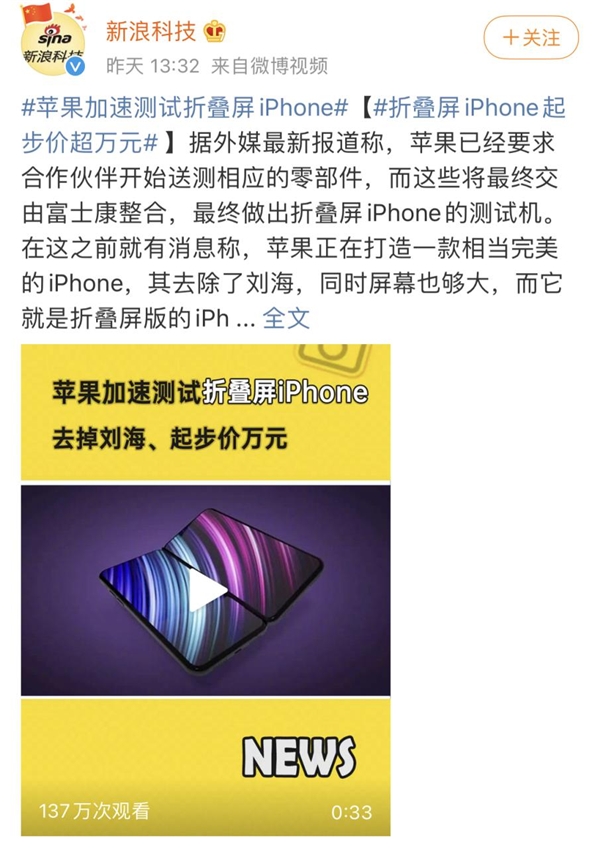Play the foldable iPhone video
The width and height of the screenshot is (600, 852).
pos(206,591)
